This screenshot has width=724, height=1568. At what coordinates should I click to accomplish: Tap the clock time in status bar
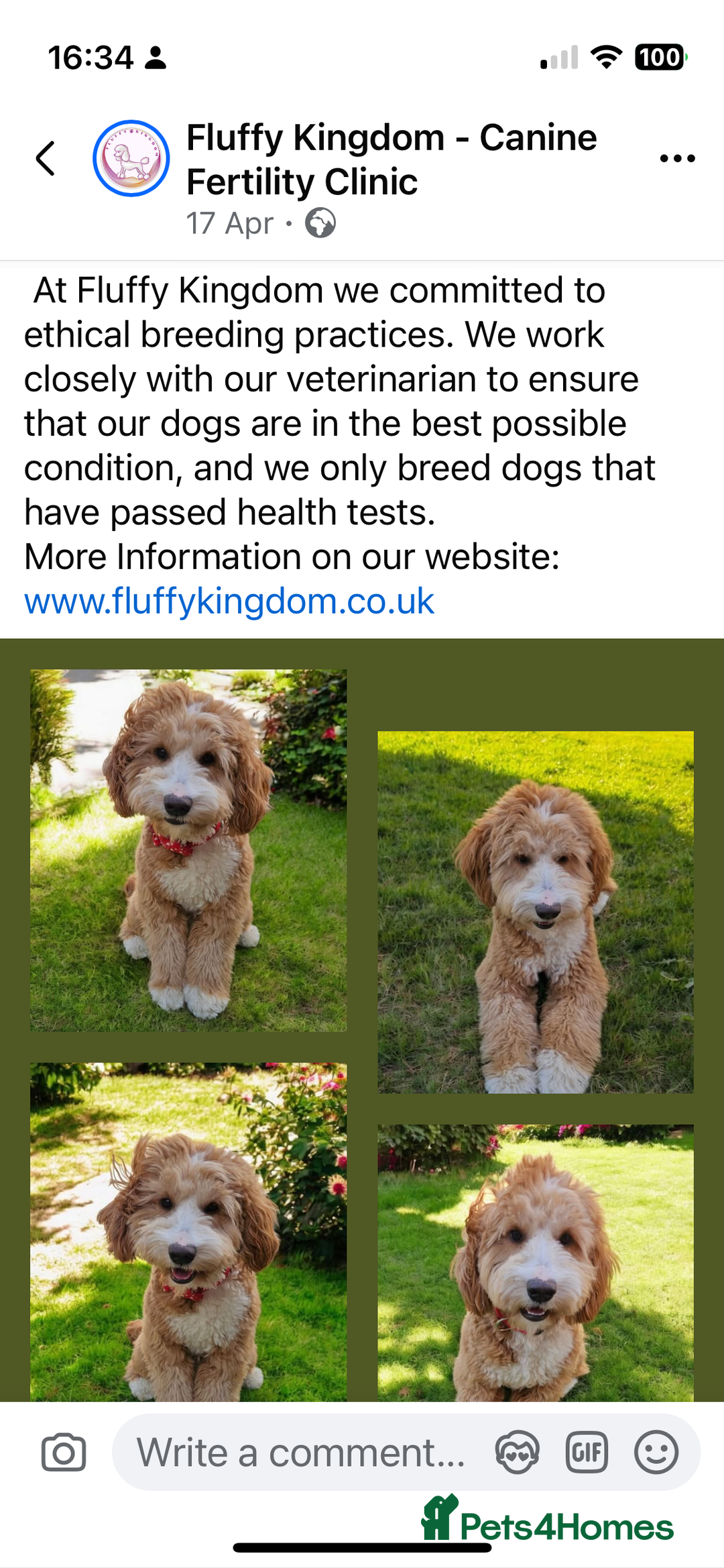[x=90, y=57]
